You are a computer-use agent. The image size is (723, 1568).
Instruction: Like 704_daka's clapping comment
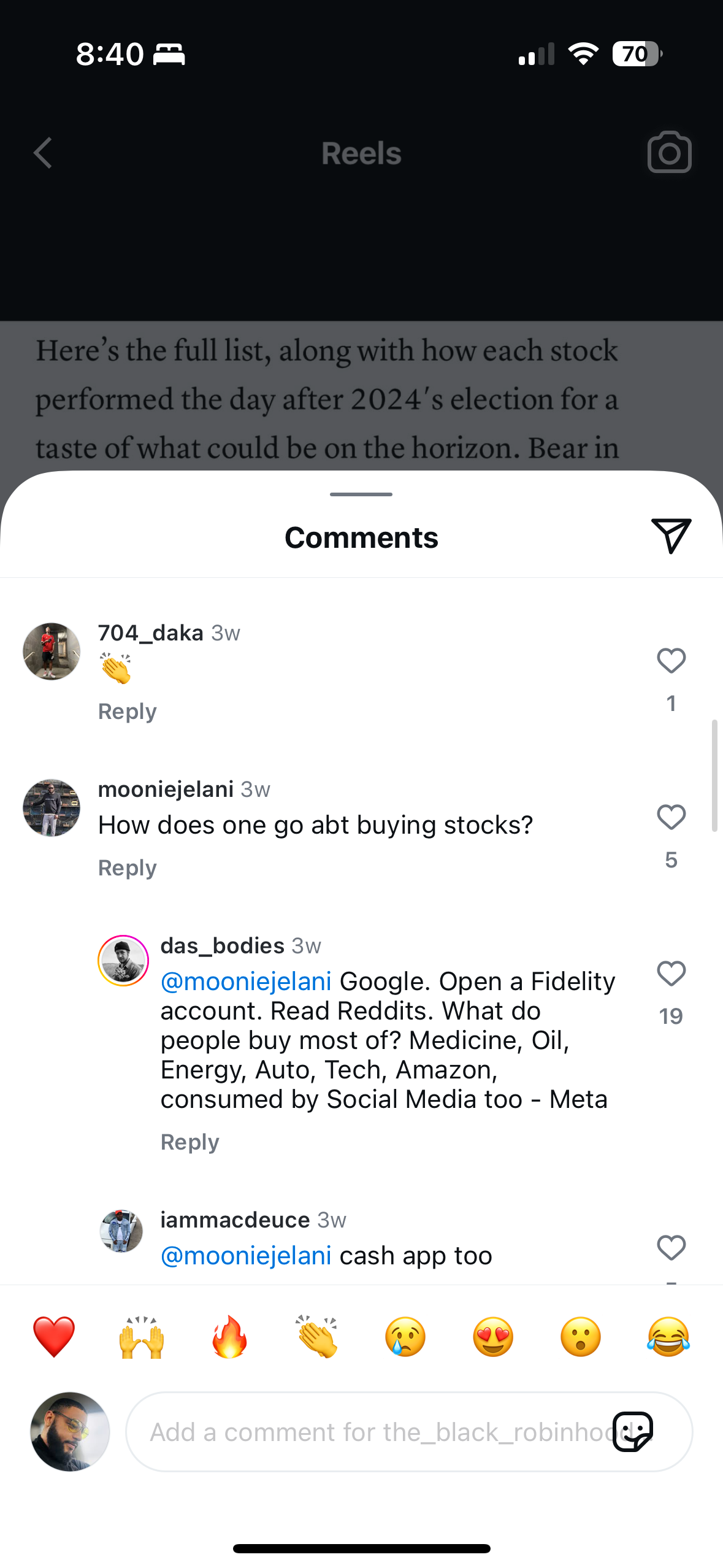671,661
